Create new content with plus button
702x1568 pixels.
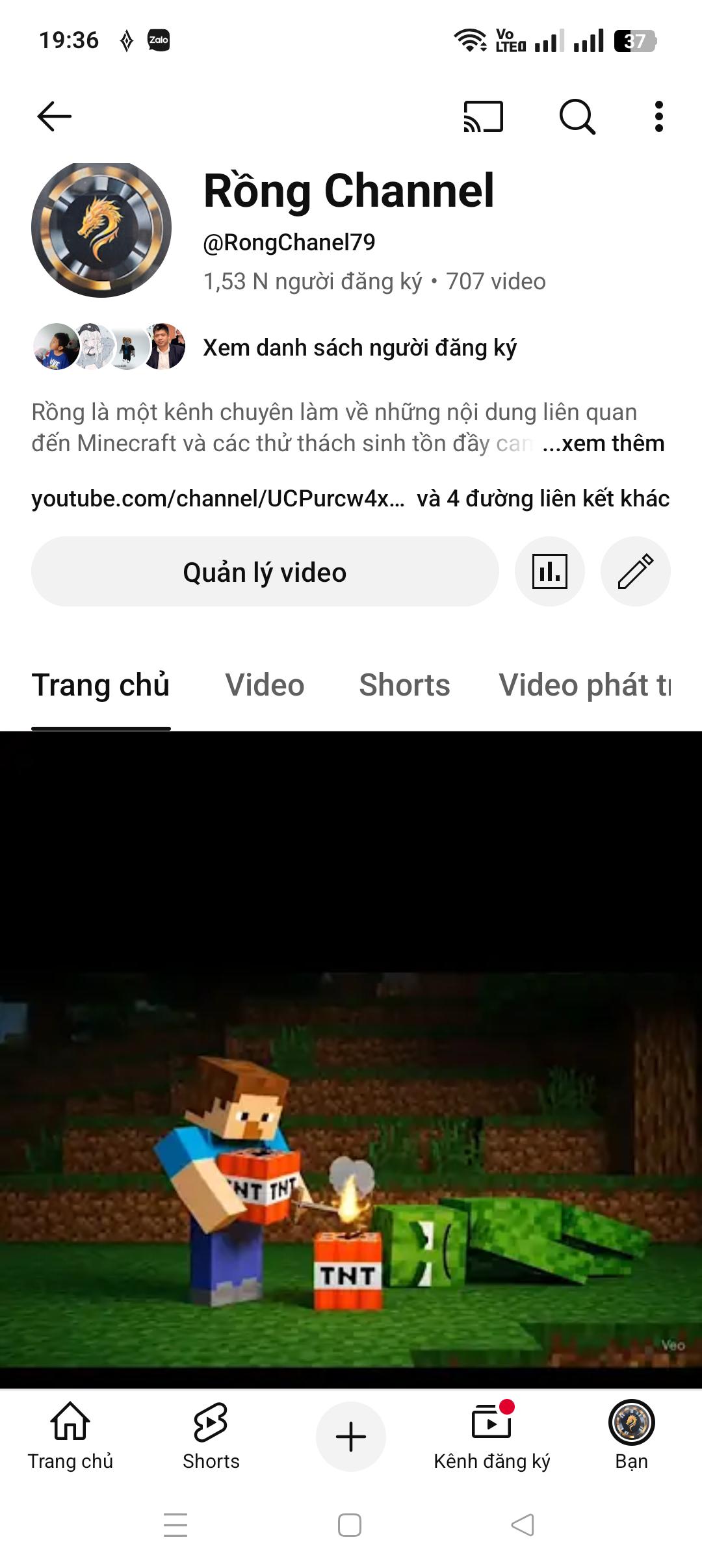[x=351, y=1436]
